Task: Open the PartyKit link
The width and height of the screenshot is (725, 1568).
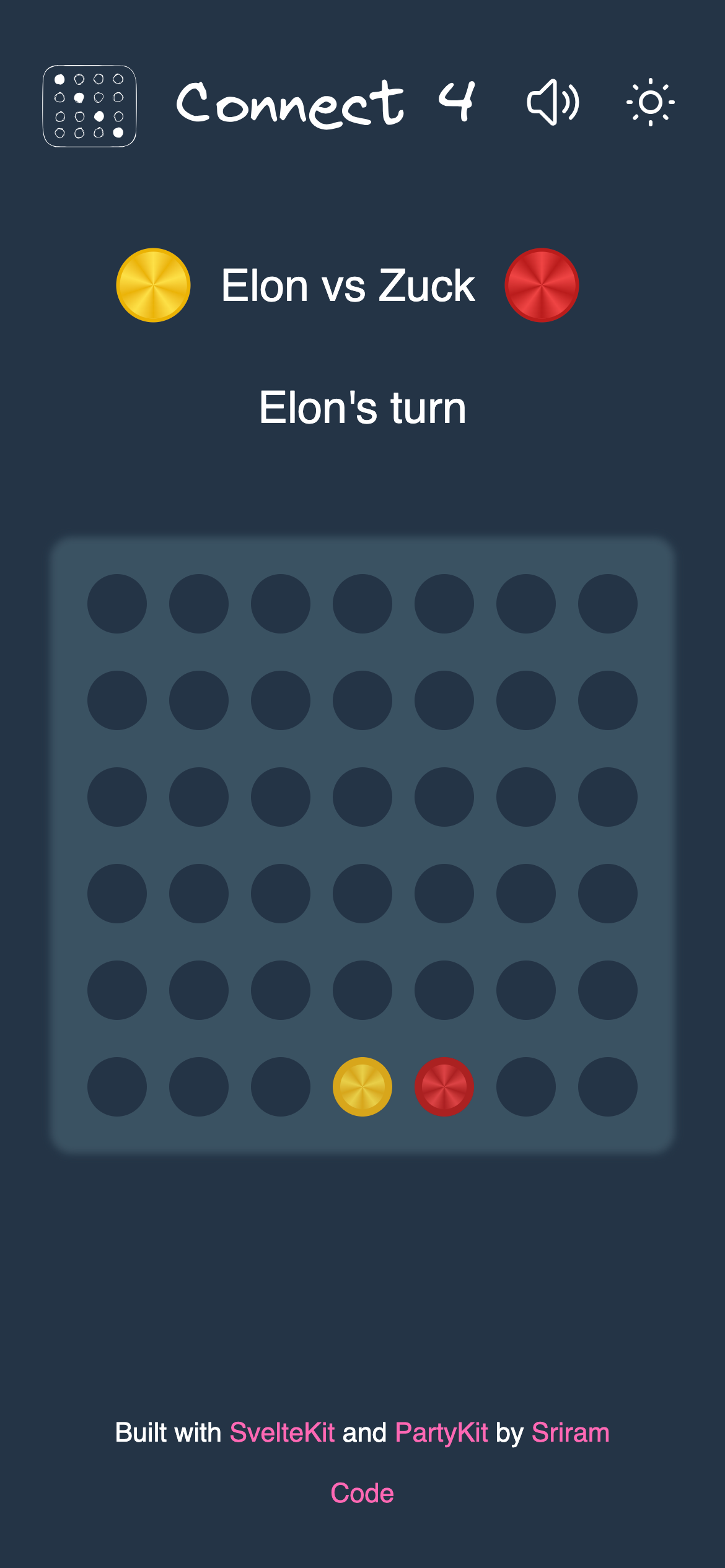Action: click(x=441, y=1432)
